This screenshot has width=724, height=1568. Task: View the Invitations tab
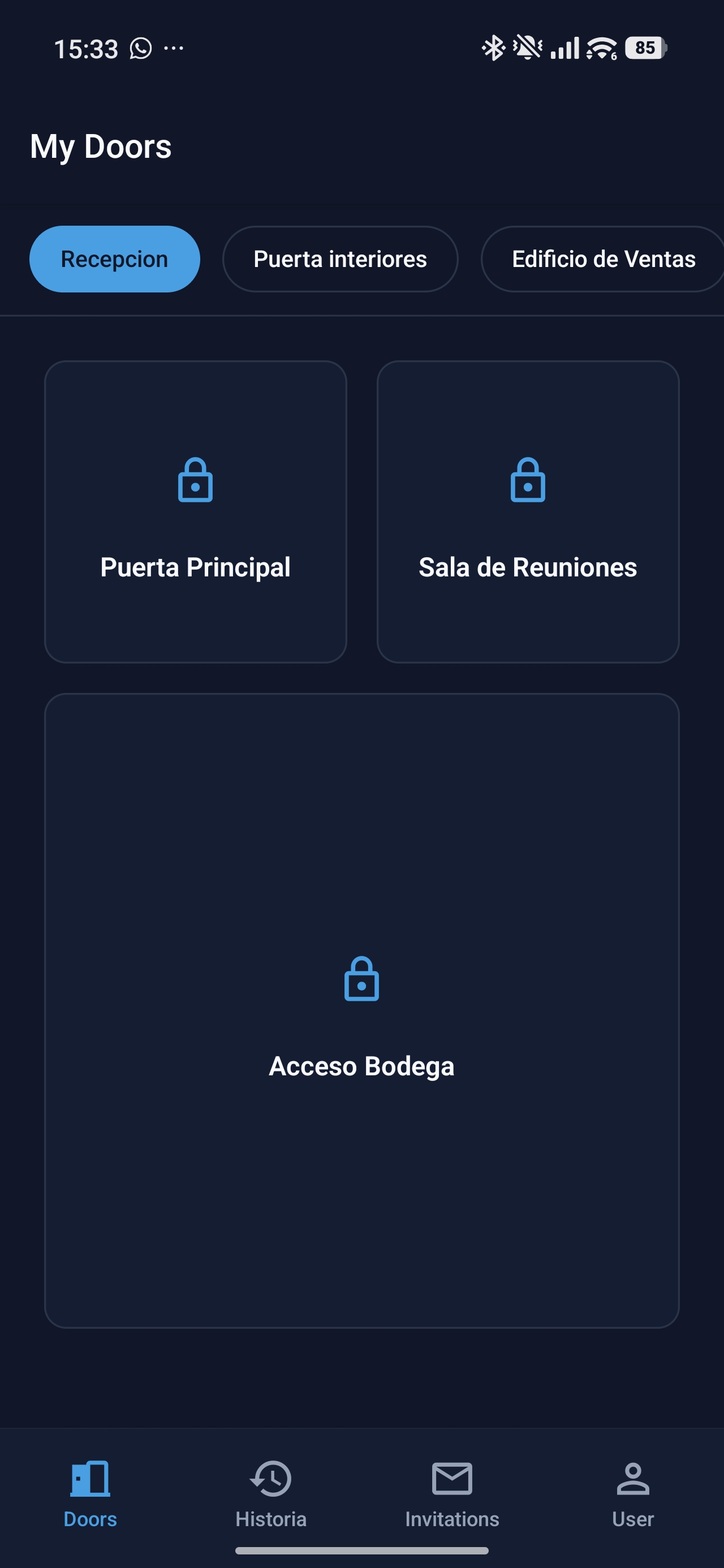click(452, 1494)
